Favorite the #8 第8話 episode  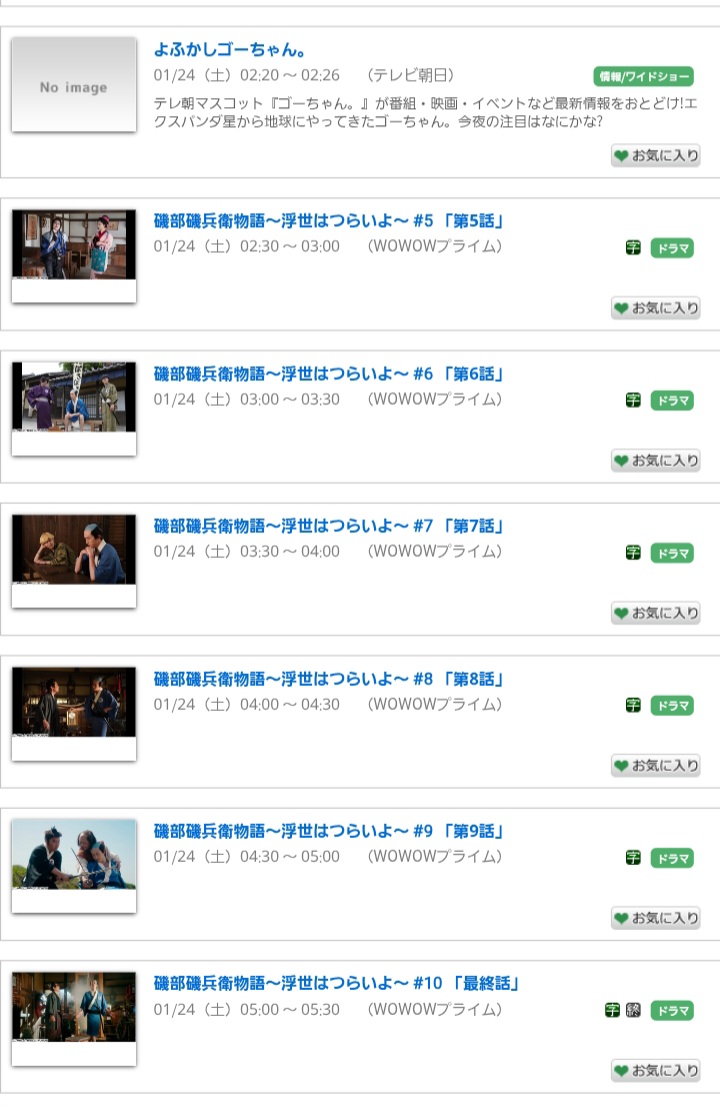pyautogui.click(x=656, y=766)
